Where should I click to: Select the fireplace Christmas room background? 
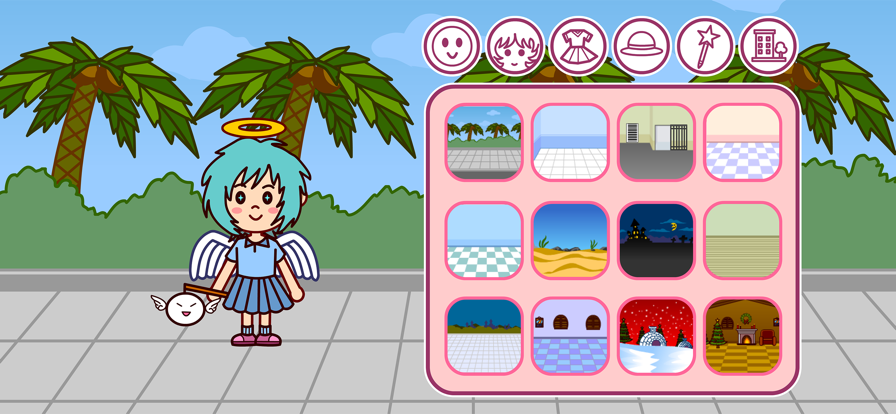coord(742,336)
